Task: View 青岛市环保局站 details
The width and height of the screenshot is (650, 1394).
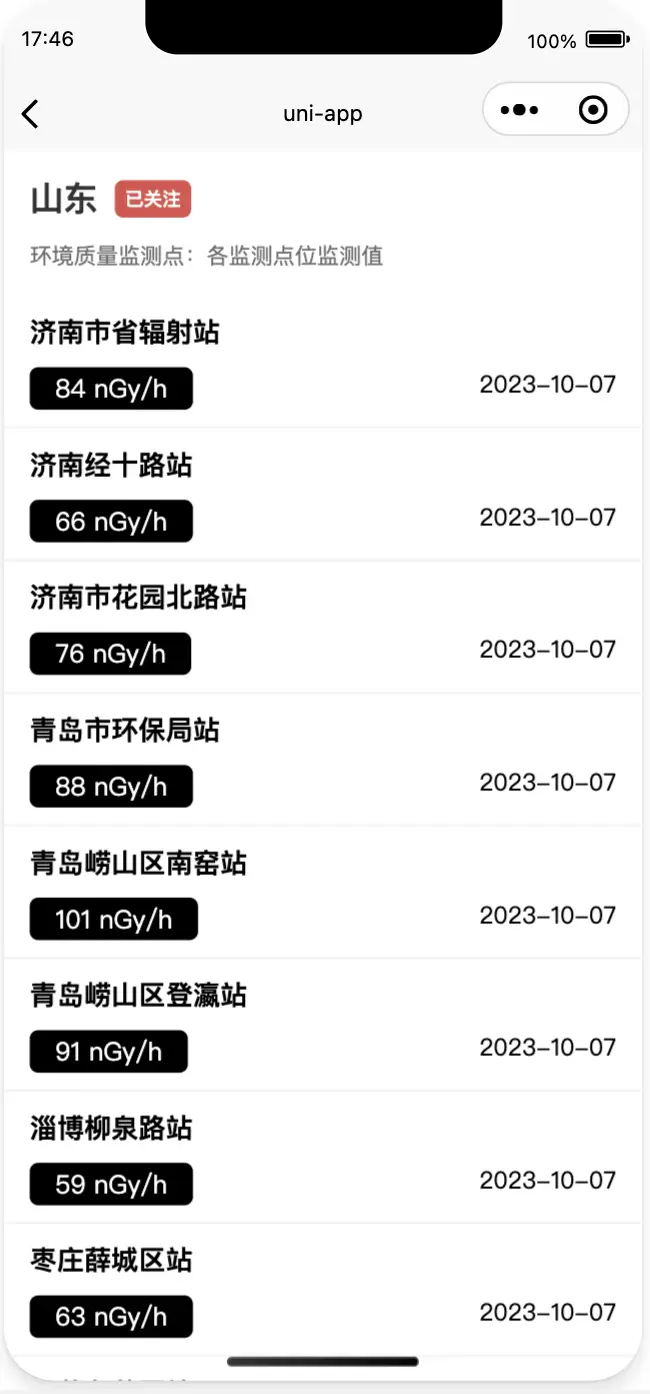Action: pos(322,760)
